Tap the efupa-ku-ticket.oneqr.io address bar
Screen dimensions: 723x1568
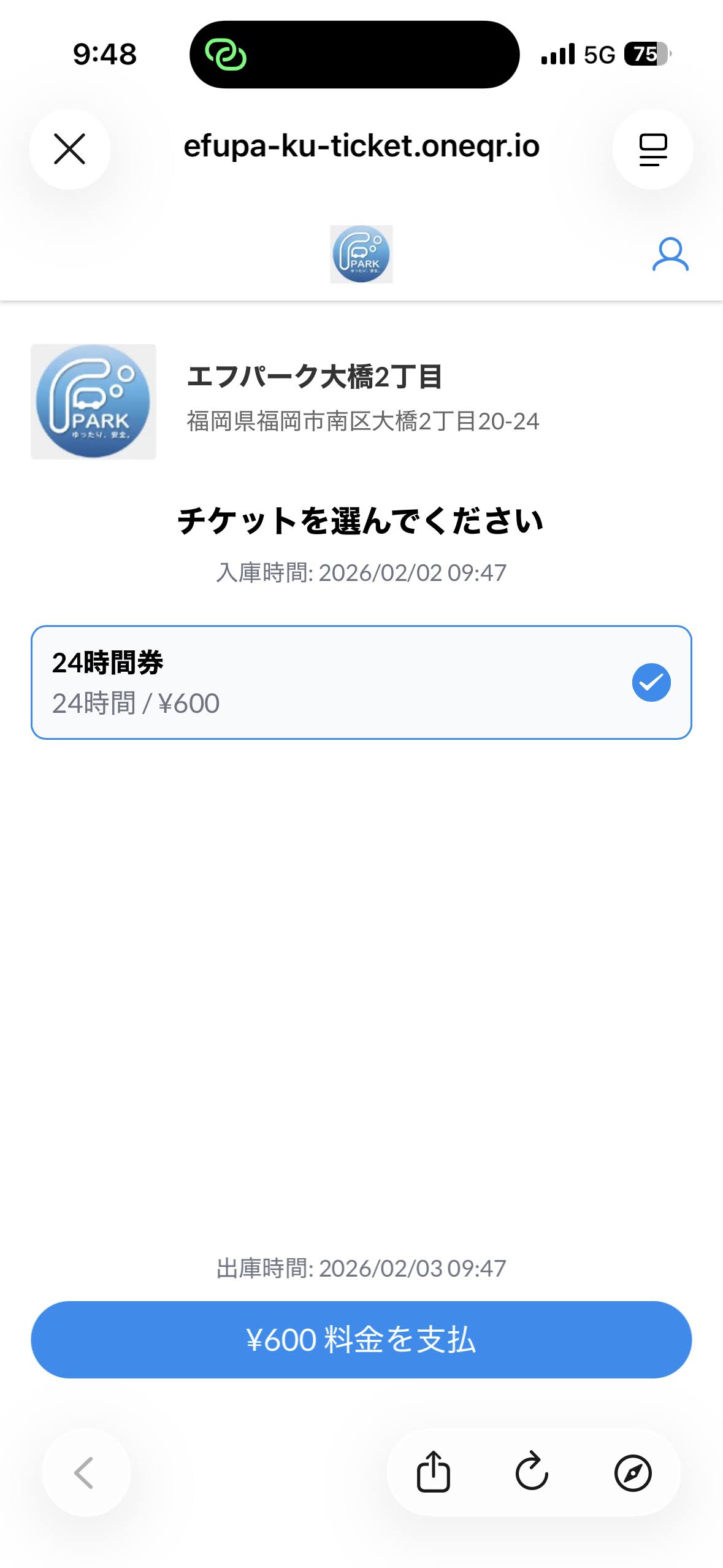tap(361, 147)
